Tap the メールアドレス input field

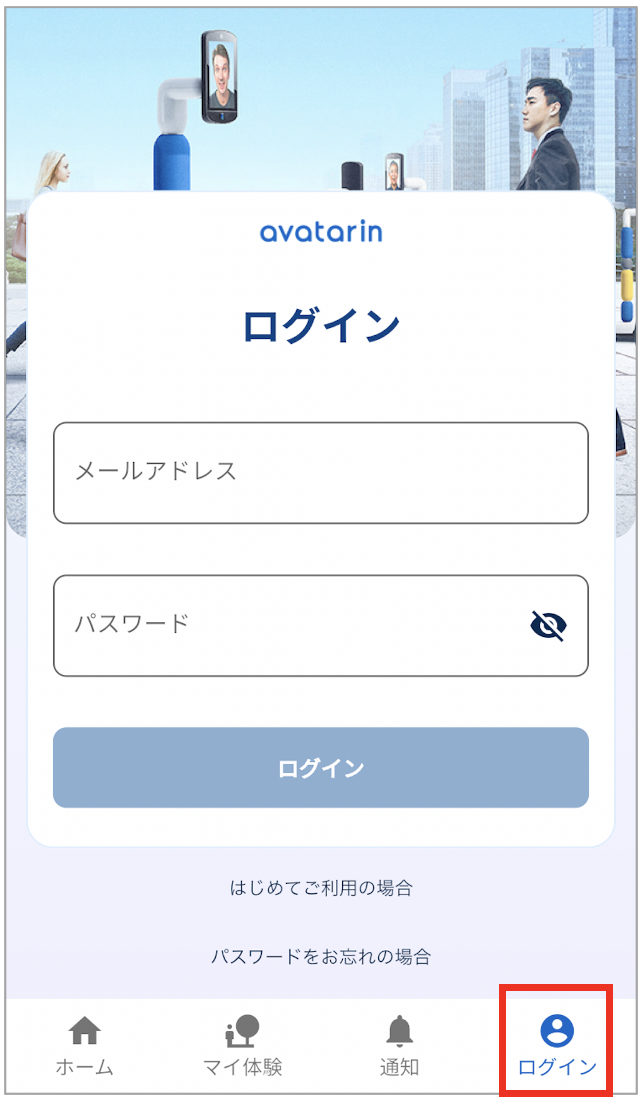(x=321, y=472)
